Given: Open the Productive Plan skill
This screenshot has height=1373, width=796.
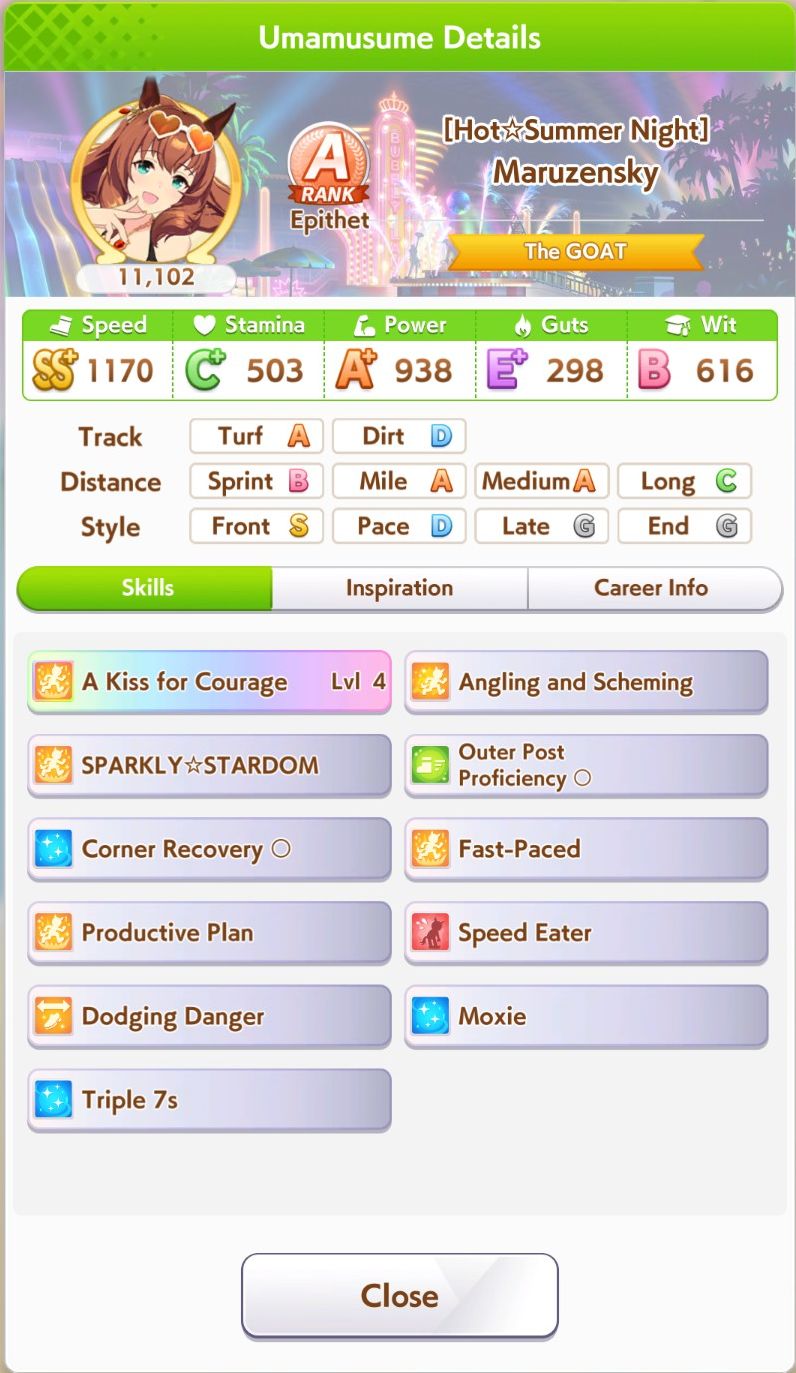Looking at the screenshot, I should [x=209, y=932].
